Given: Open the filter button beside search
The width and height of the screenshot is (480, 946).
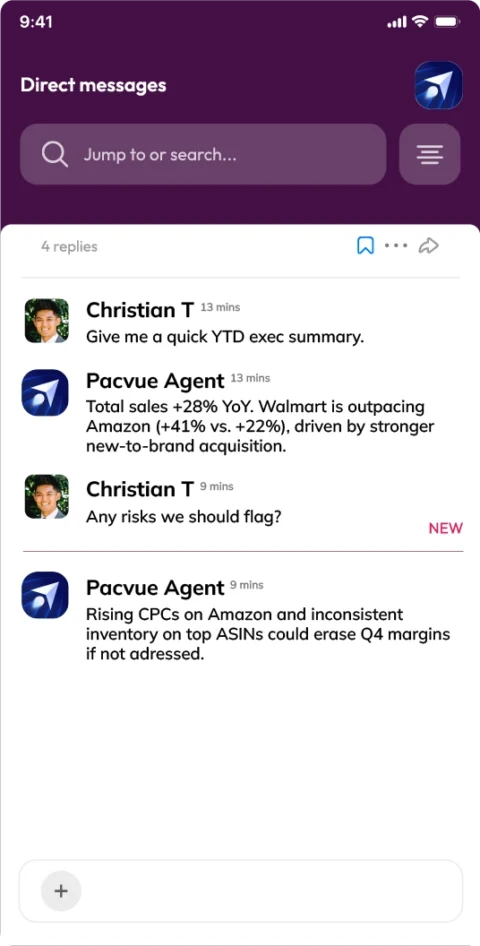Looking at the screenshot, I should pos(430,154).
